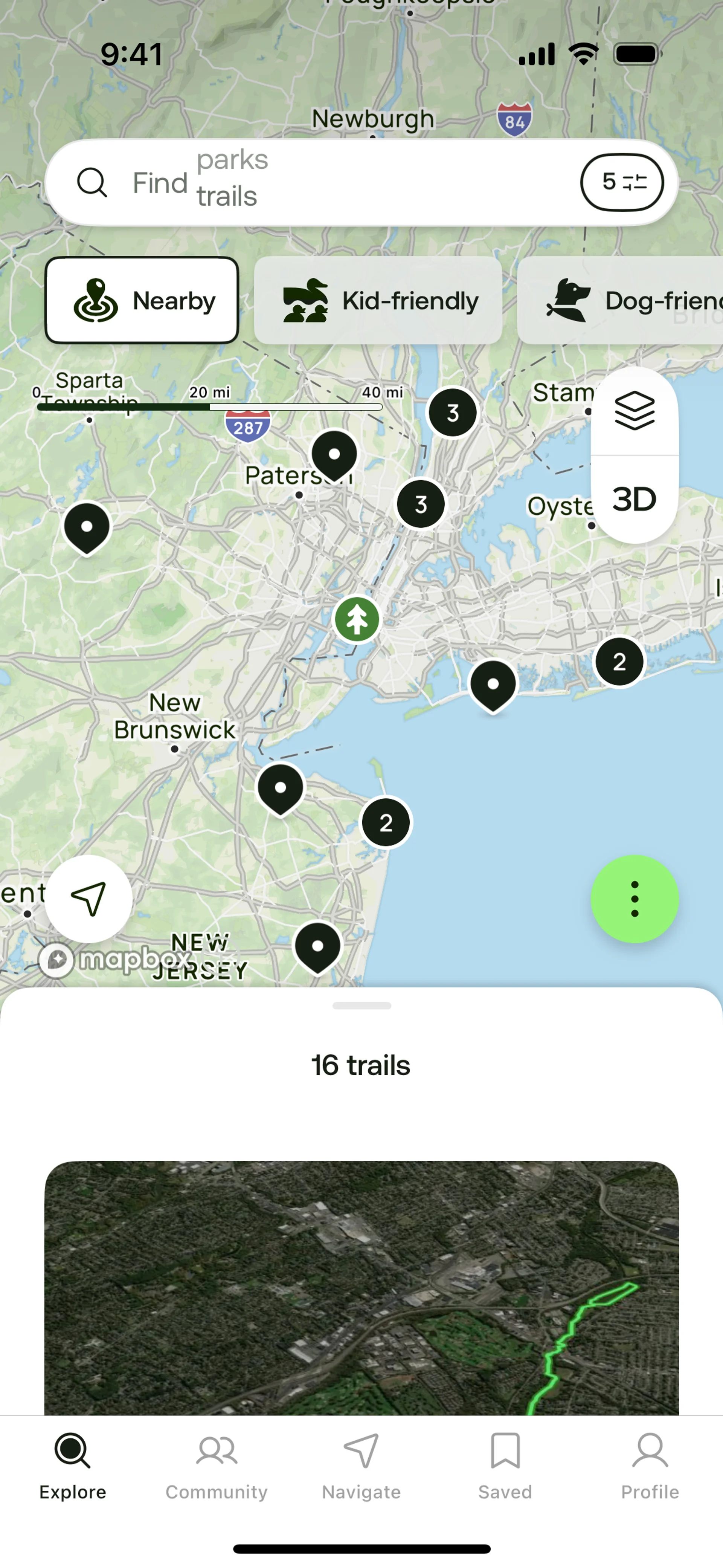Viewport: 723px width, 1568px height.
Task: Switch to the Navigate tab
Action: point(361,1466)
